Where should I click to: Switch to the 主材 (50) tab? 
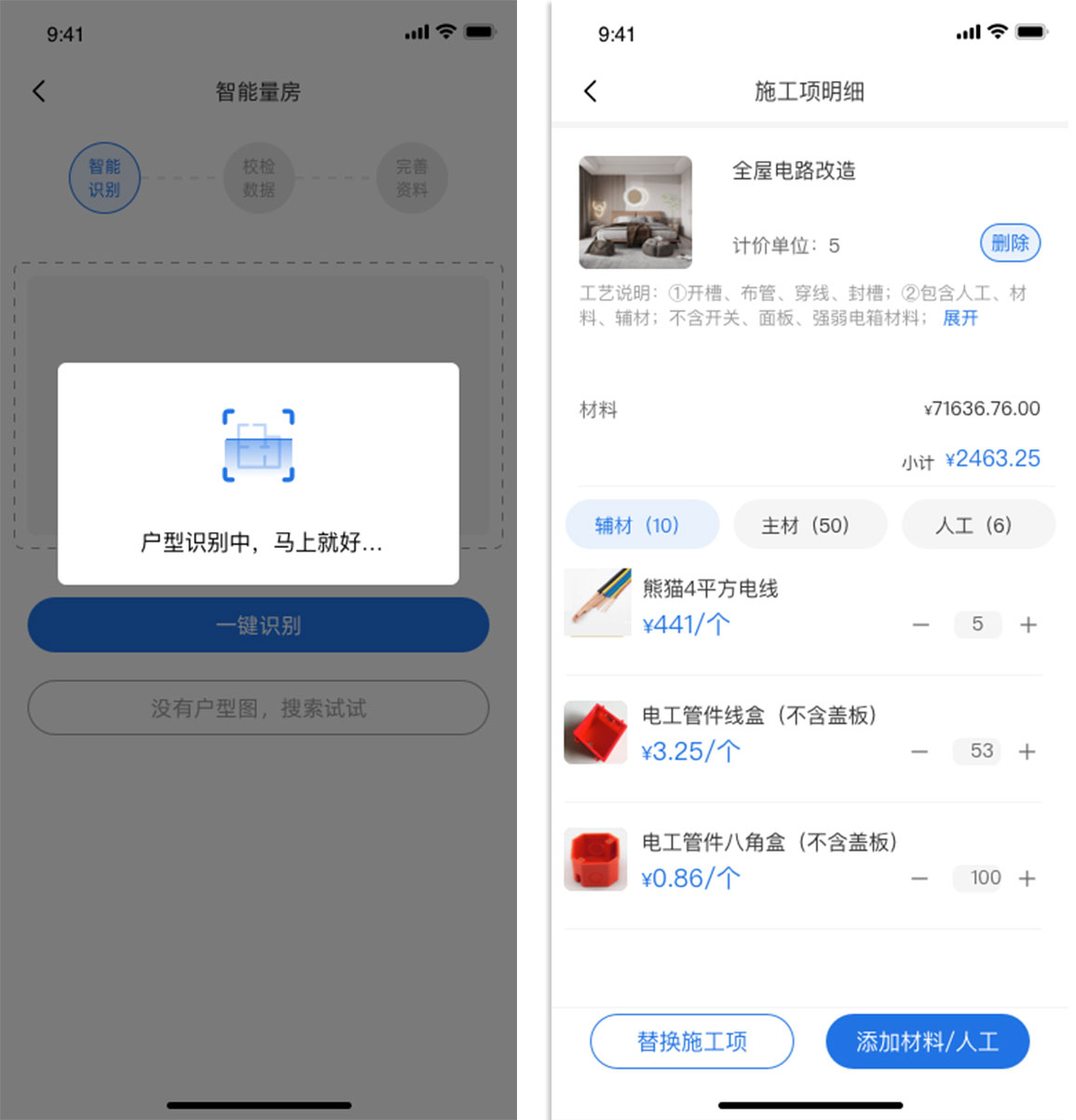pyautogui.click(x=810, y=525)
